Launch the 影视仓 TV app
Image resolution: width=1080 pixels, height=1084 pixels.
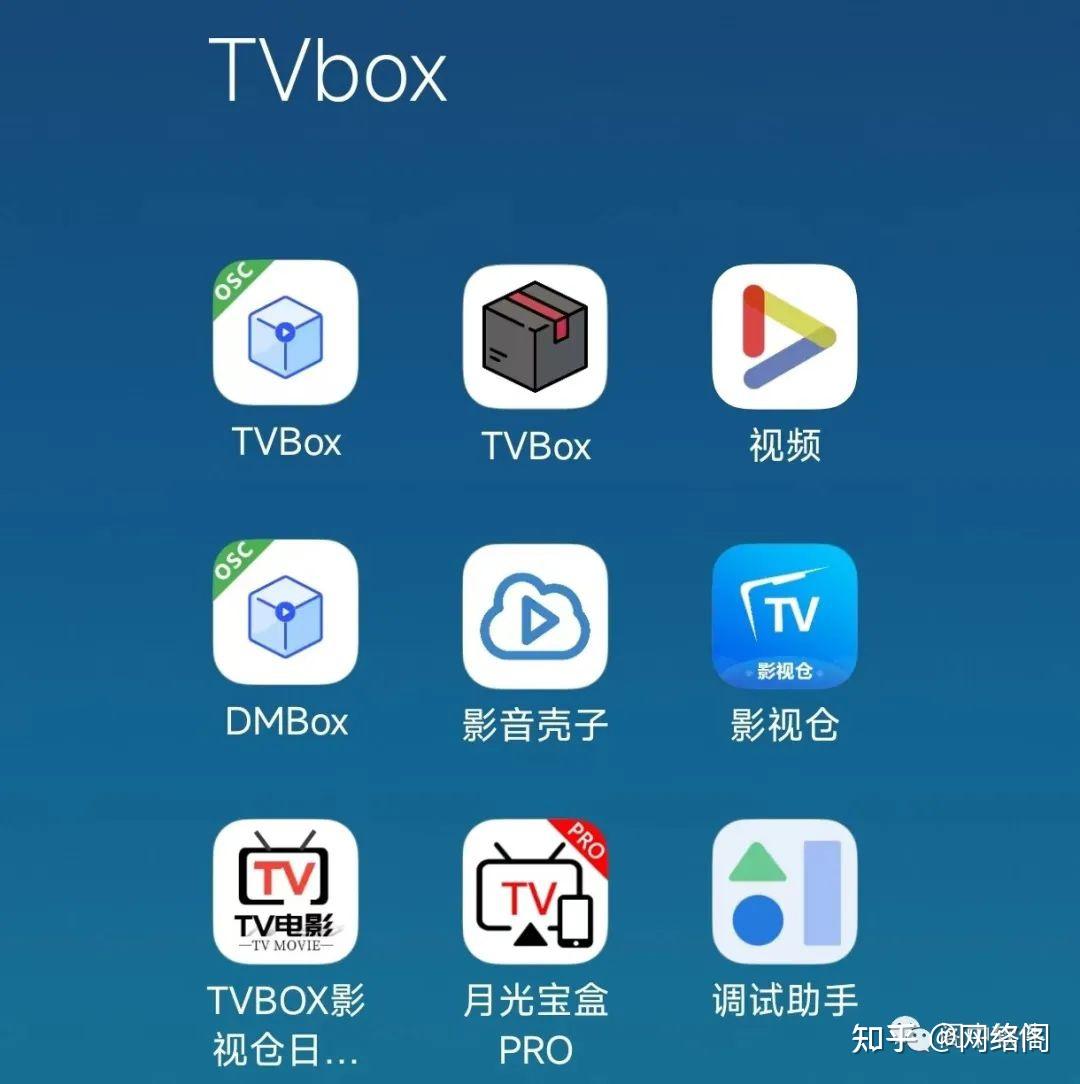pyautogui.click(x=785, y=615)
